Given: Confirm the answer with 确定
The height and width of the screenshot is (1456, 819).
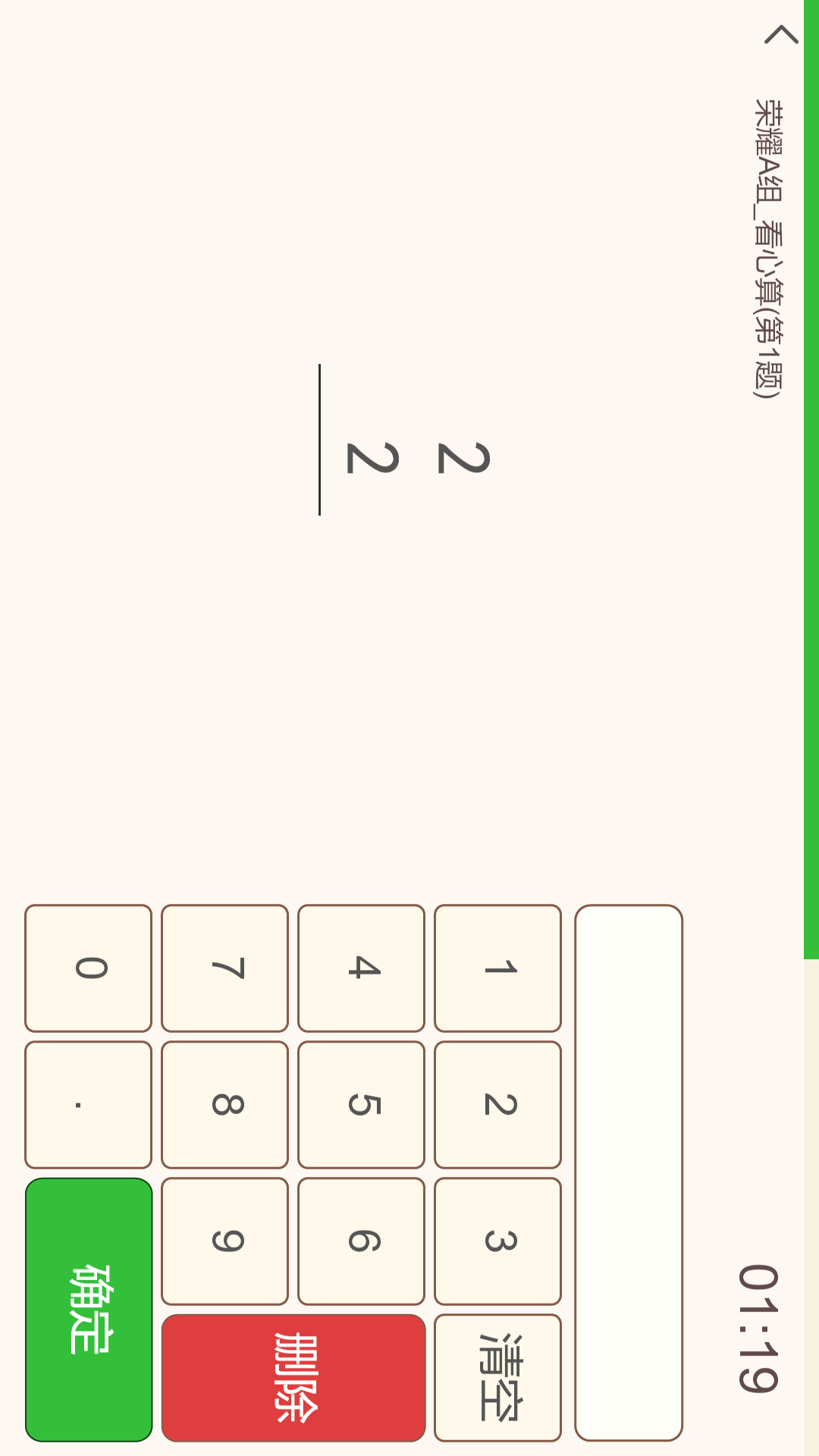Looking at the screenshot, I should point(89,1310).
